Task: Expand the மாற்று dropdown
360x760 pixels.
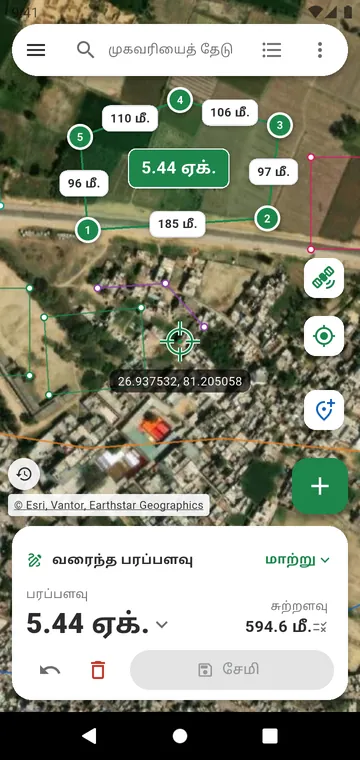Action: pos(297,560)
